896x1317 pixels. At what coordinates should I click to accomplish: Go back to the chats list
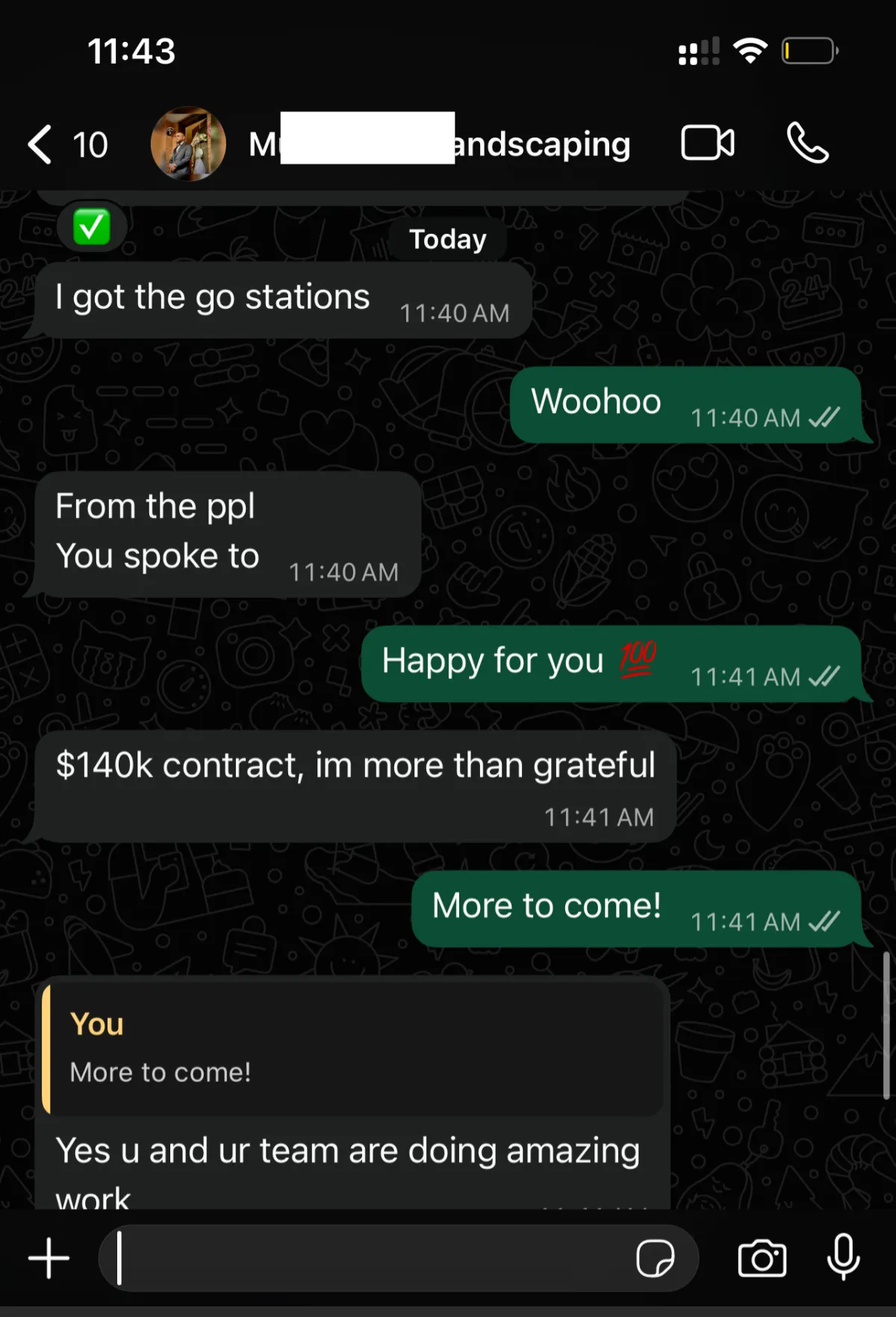[x=42, y=144]
